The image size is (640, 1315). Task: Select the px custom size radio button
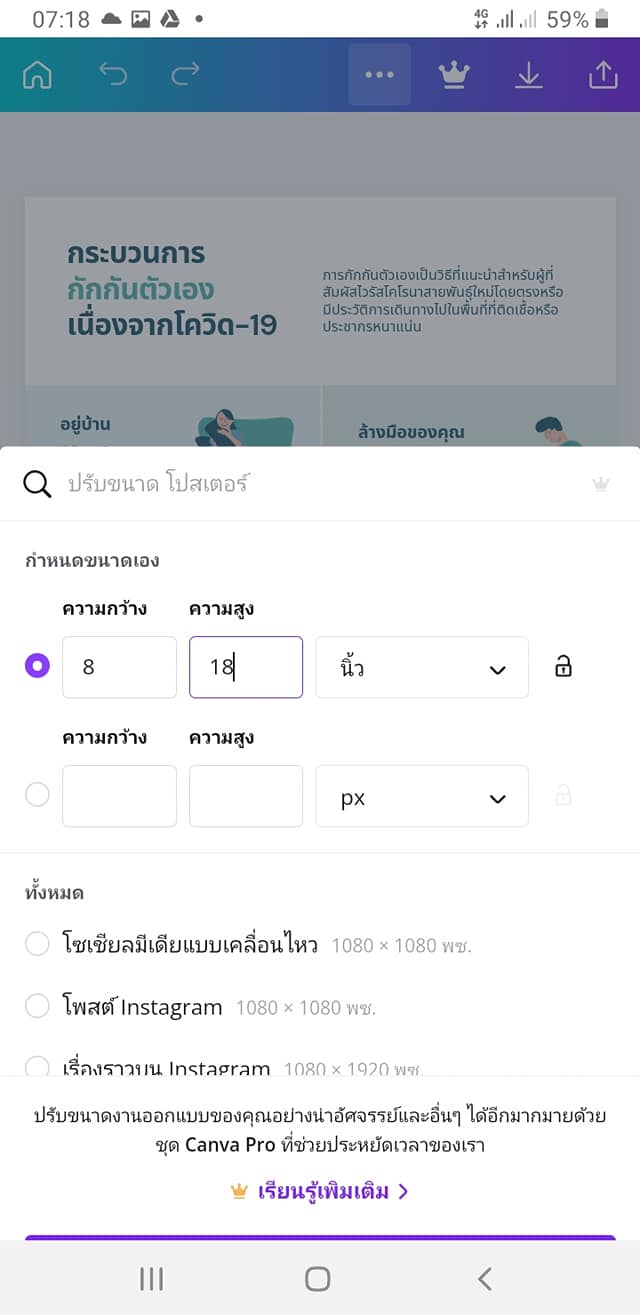point(37,796)
